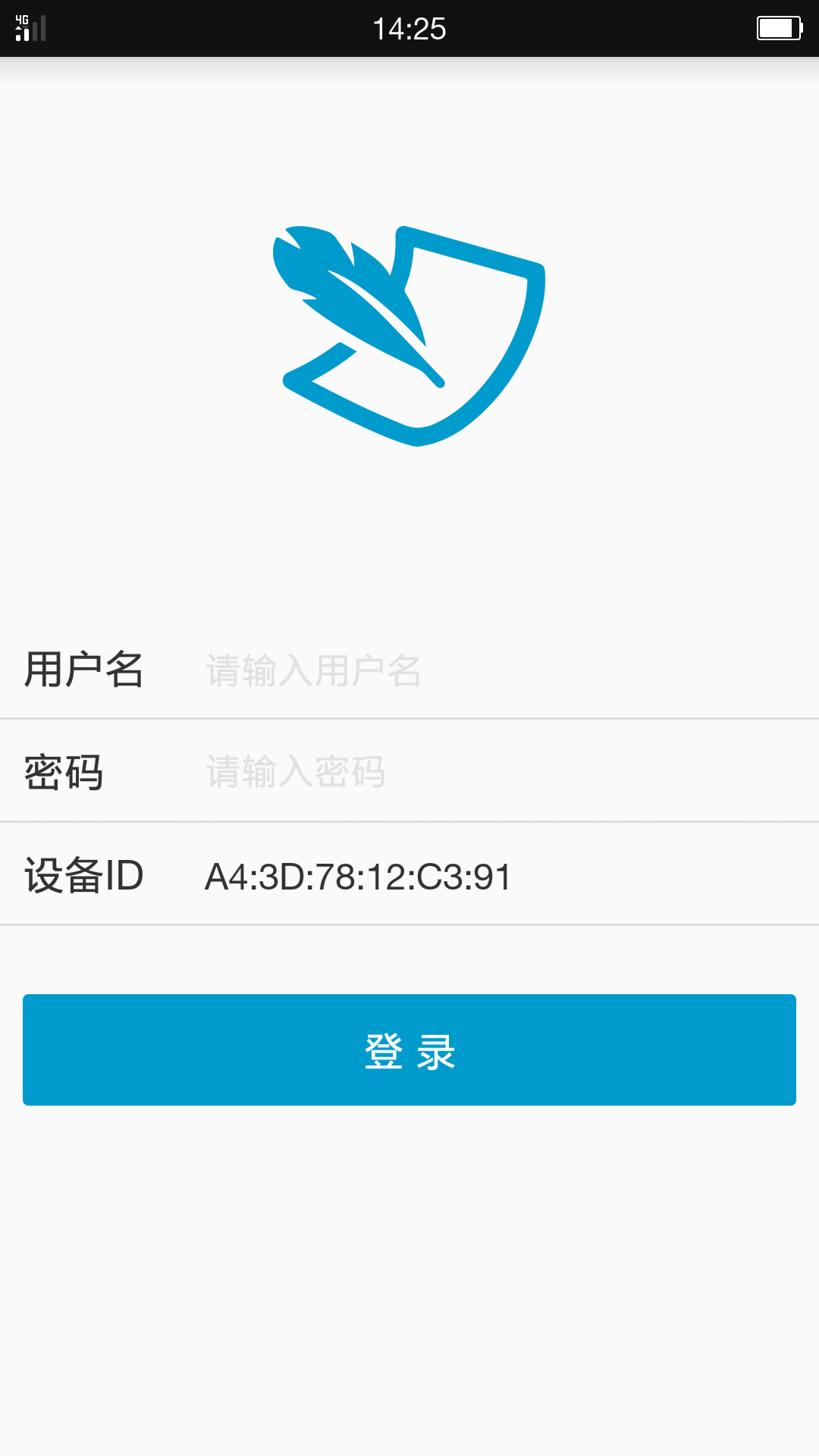Click the divider under the username row
The image size is (819, 1456).
click(409, 720)
